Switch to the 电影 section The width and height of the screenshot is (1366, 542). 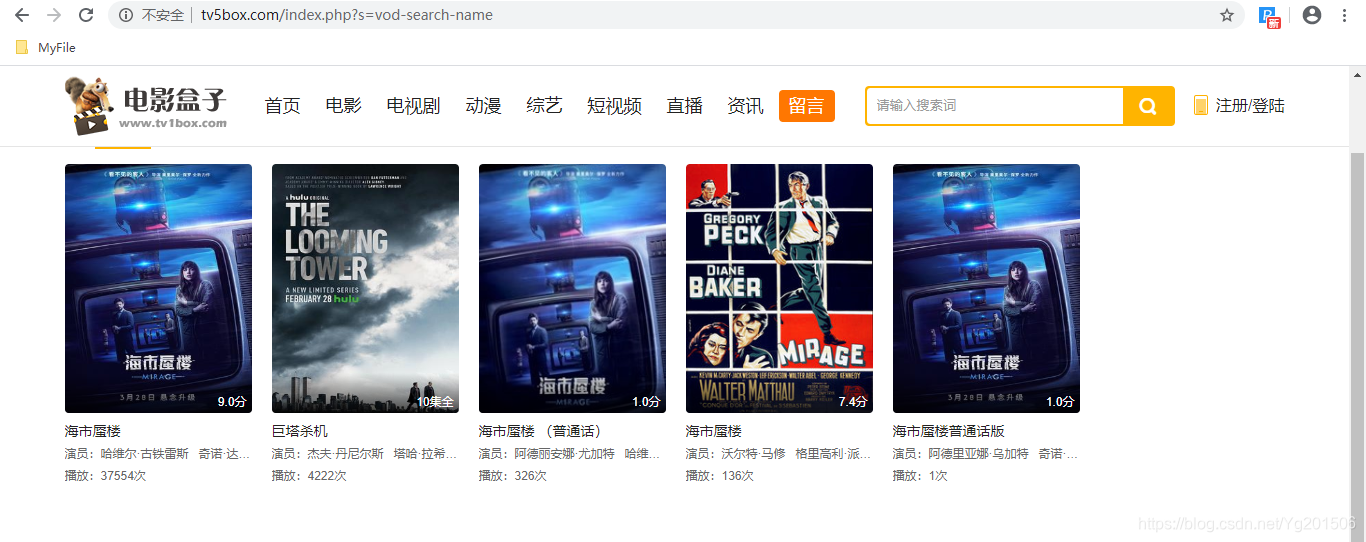pyautogui.click(x=343, y=106)
